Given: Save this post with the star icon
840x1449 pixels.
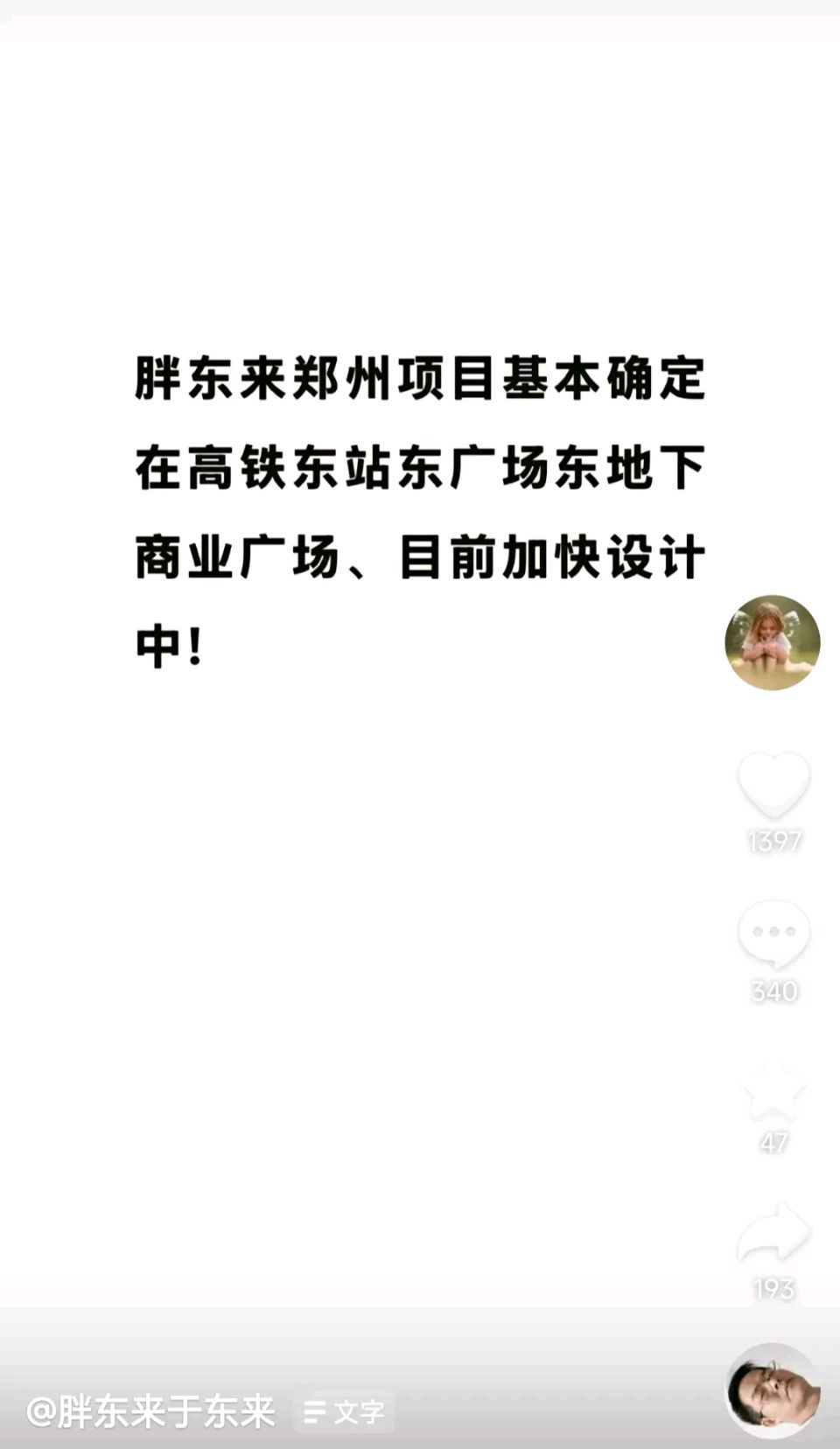Looking at the screenshot, I should point(773,1090).
